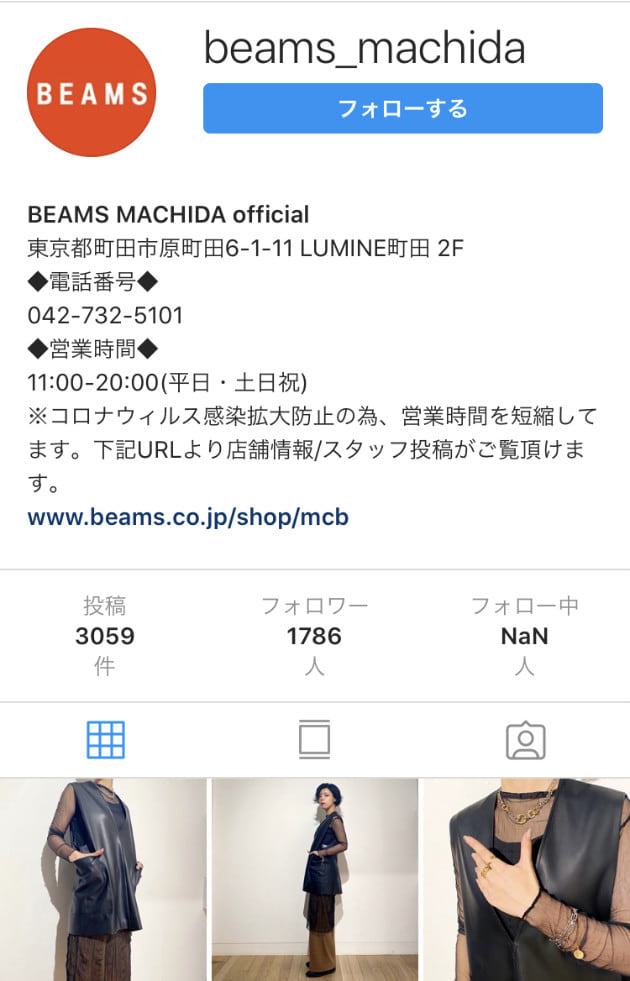View the フォロワー followers list
630x981 pixels.
pyautogui.click(x=314, y=635)
